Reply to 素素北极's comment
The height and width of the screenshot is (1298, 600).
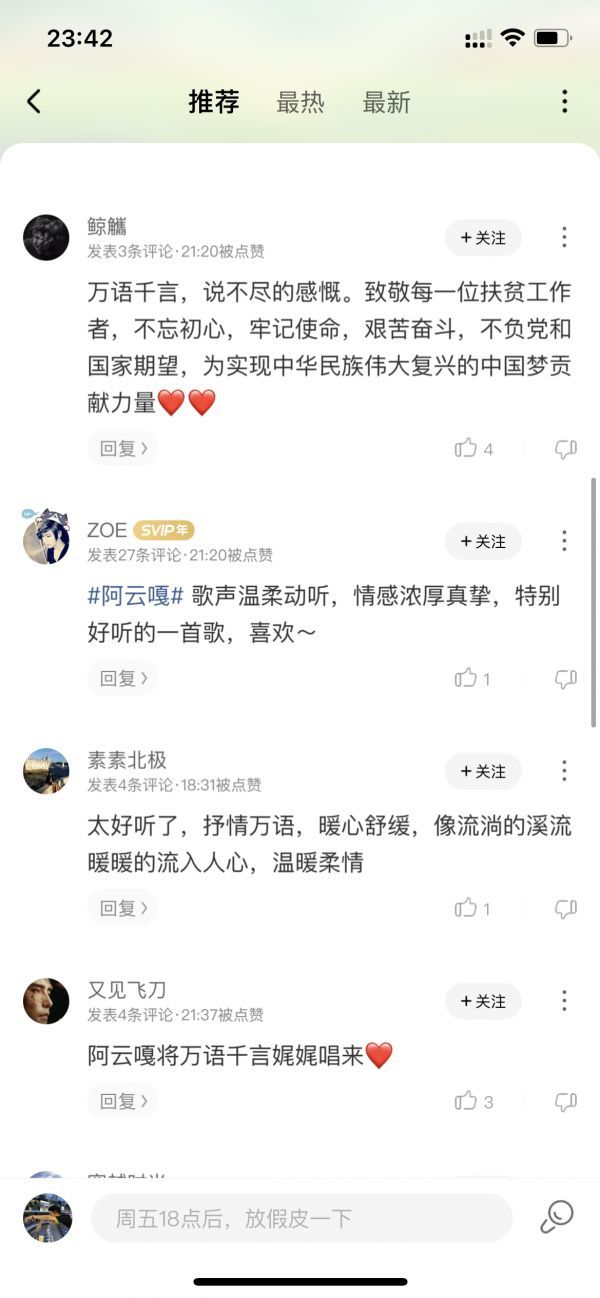click(x=122, y=908)
